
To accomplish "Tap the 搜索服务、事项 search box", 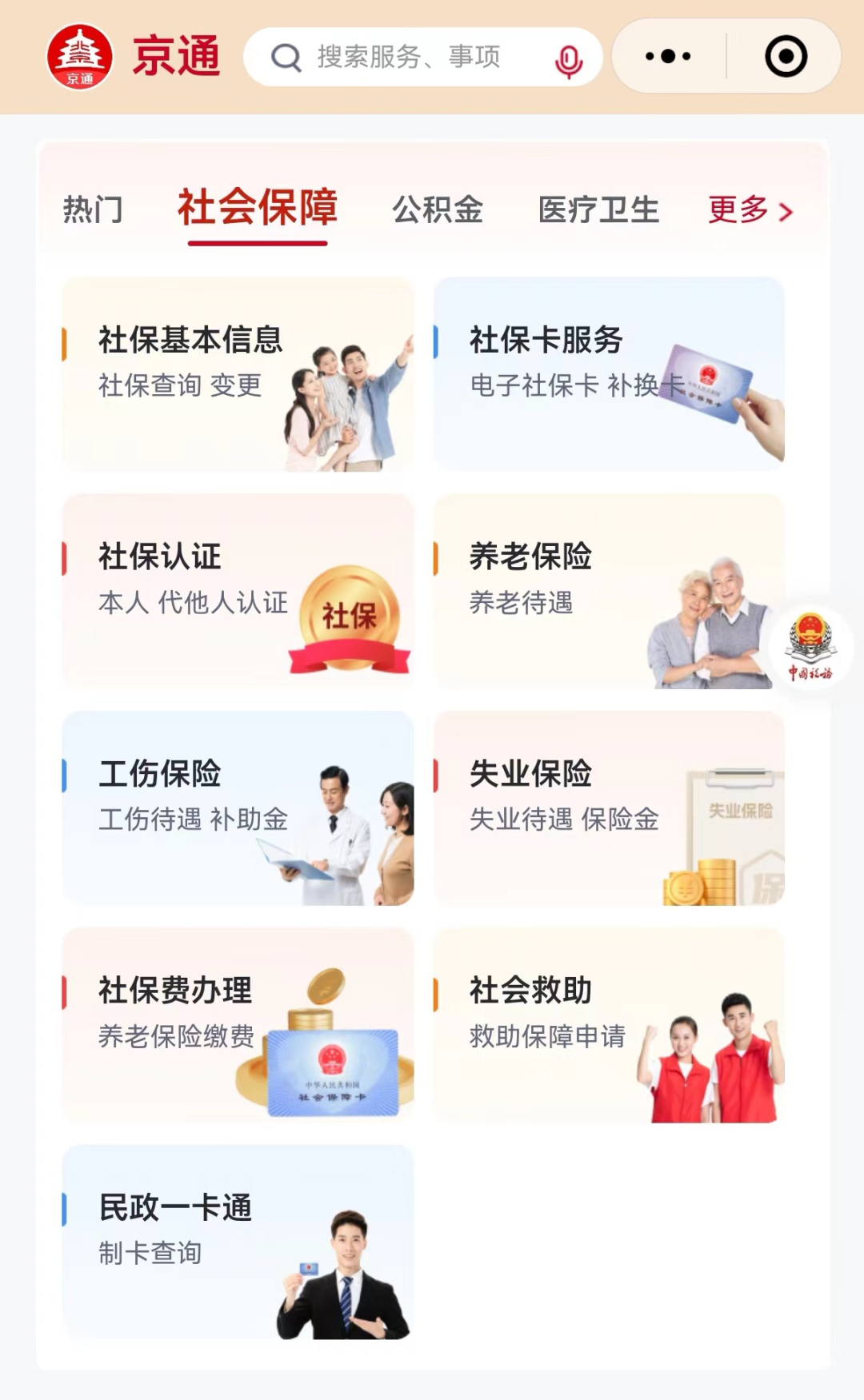I will [408, 57].
